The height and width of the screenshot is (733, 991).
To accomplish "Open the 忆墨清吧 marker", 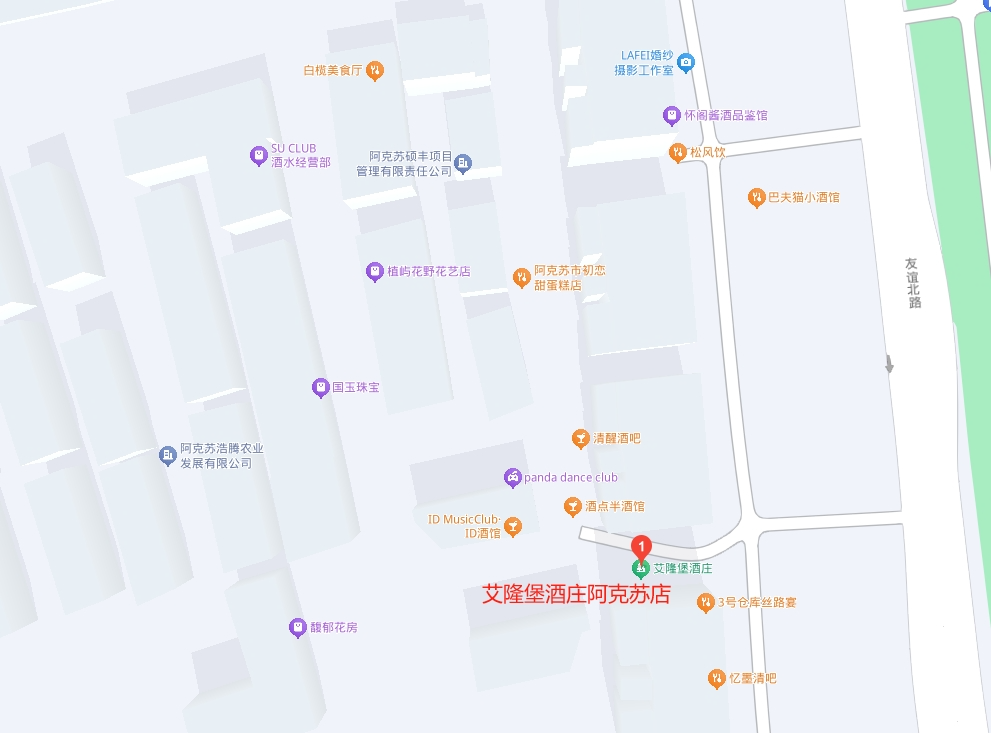I will click(716, 678).
